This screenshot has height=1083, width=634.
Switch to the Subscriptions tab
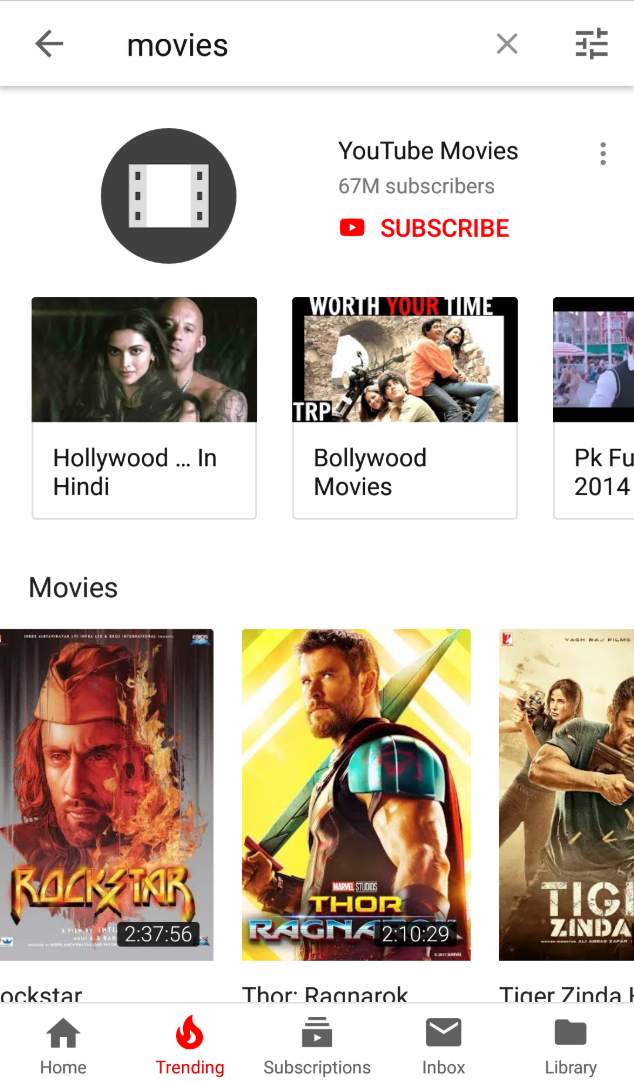317,1045
